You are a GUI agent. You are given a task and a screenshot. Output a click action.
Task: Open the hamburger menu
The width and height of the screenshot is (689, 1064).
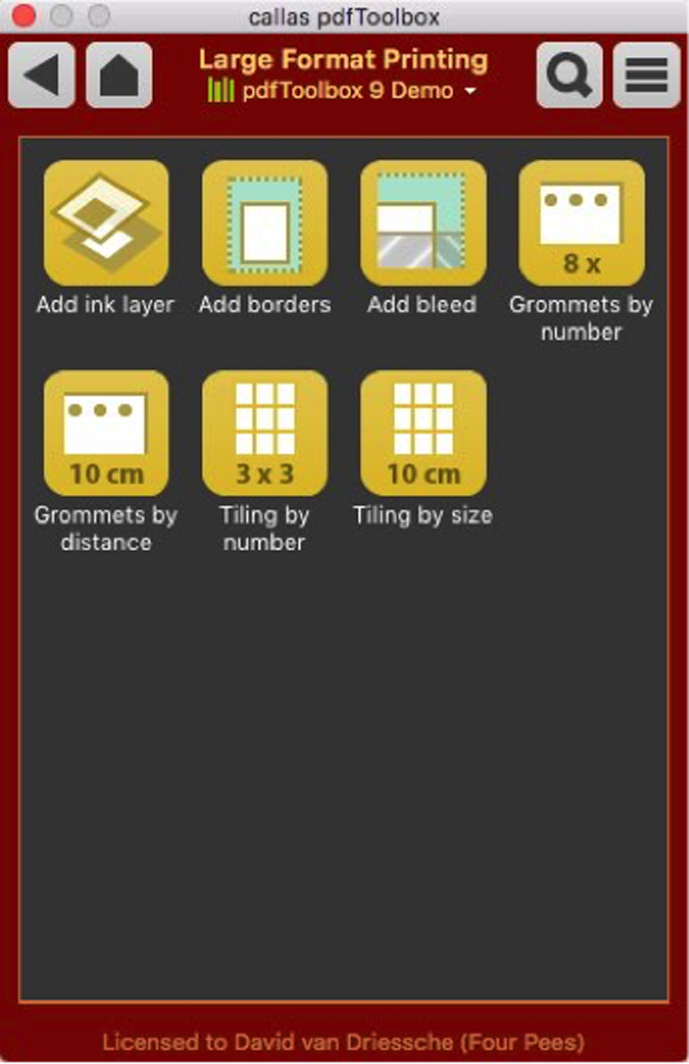pyautogui.click(x=646, y=76)
